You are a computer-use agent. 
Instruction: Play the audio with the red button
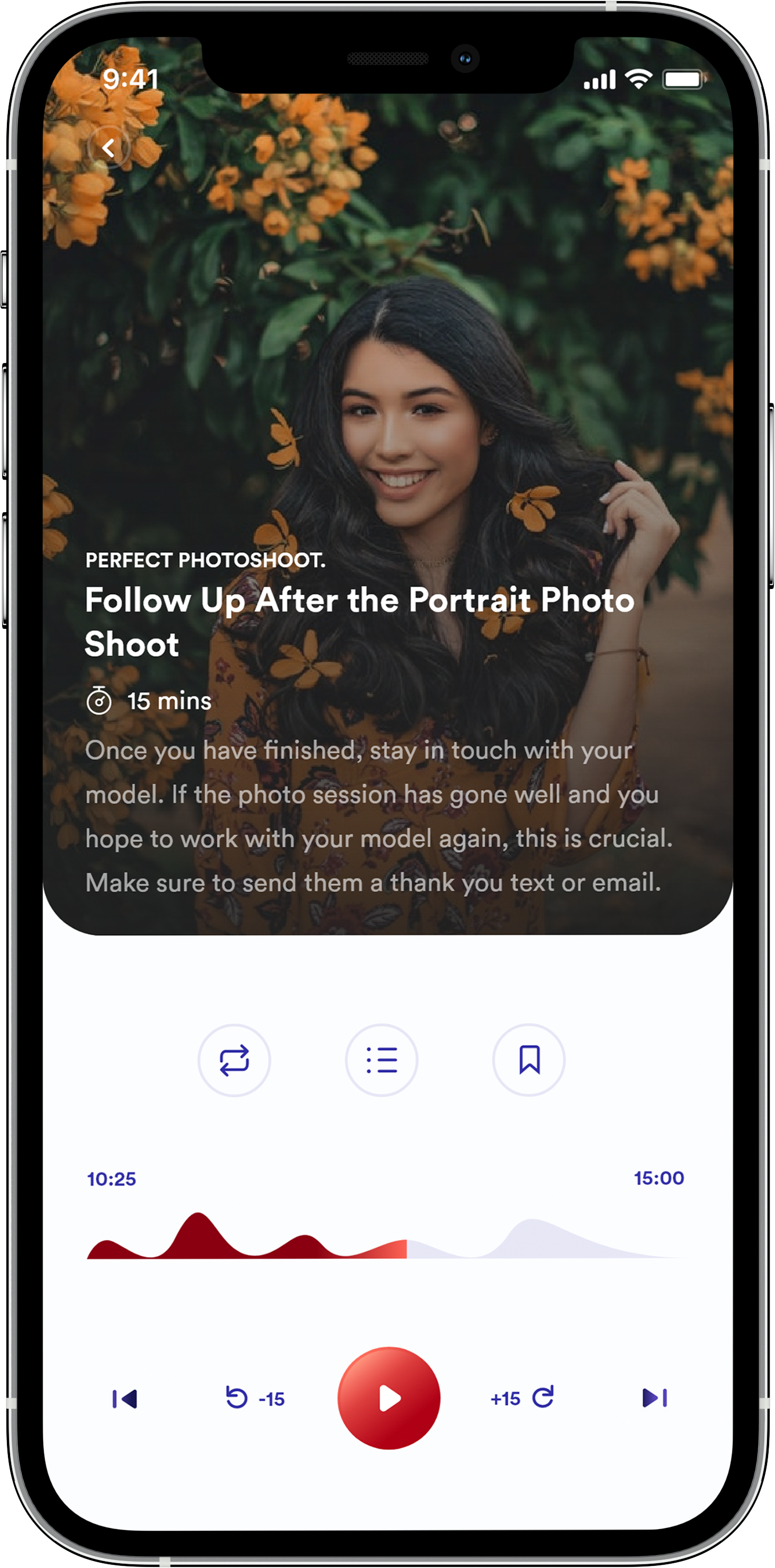pos(389,1398)
